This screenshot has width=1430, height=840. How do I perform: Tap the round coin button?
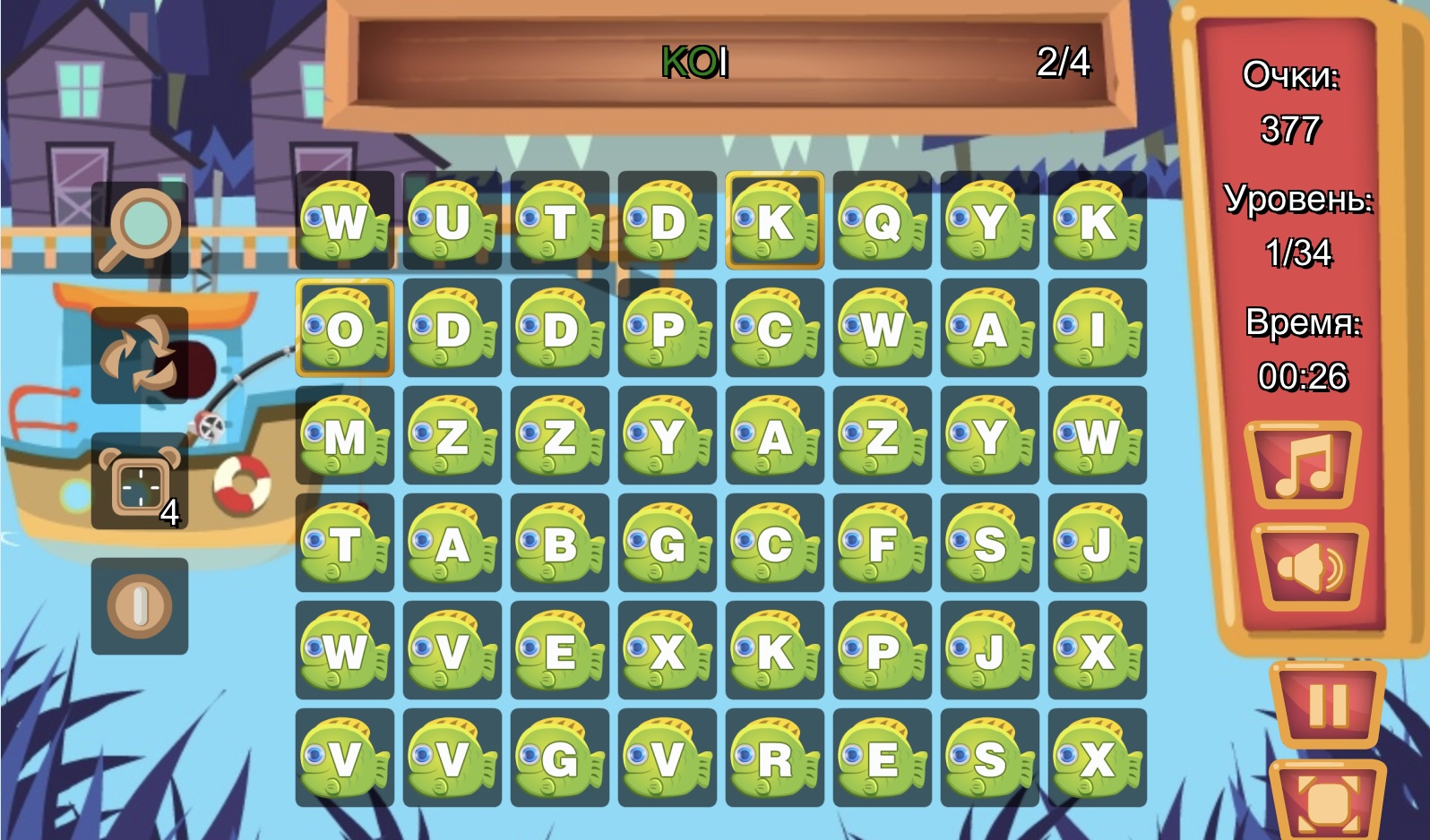[x=140, y=606]
